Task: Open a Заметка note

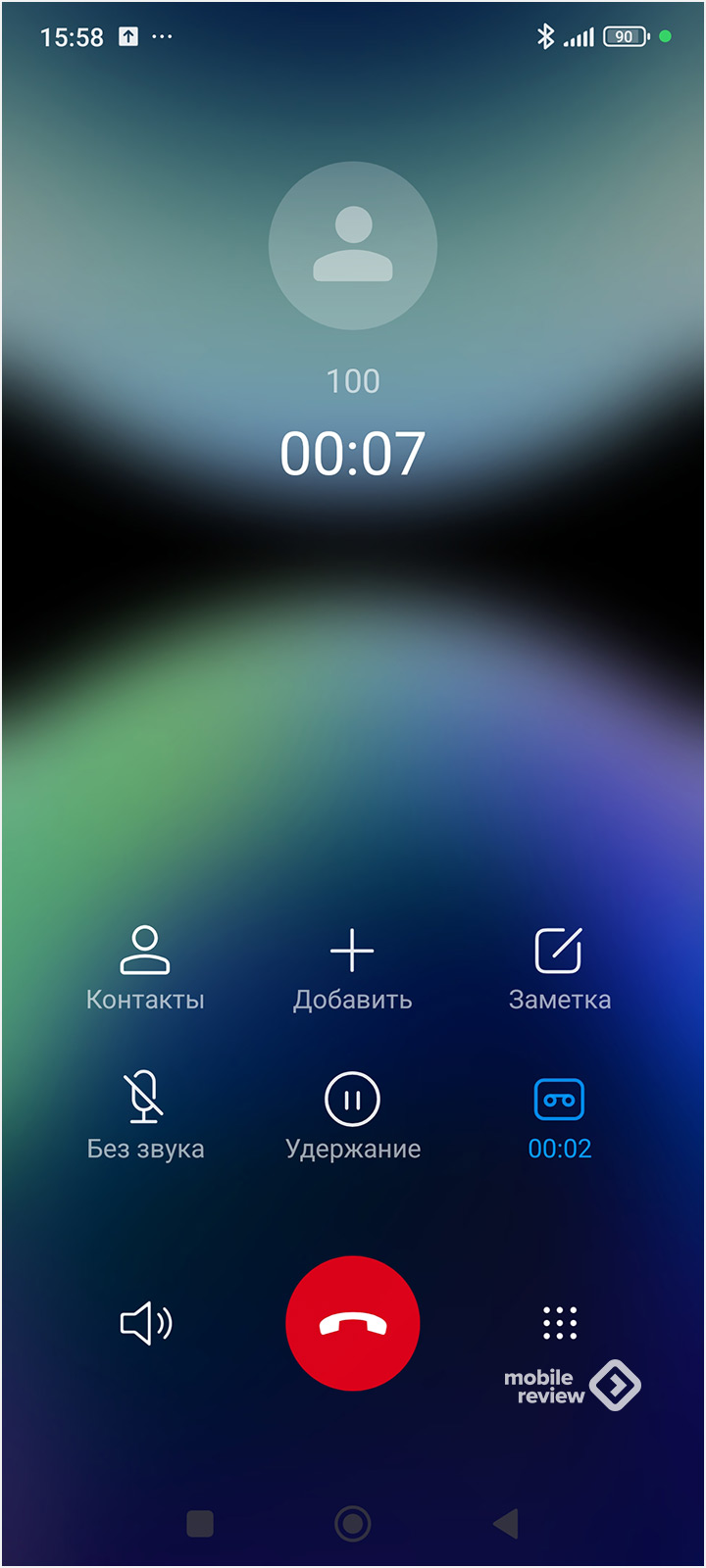Action: pyautogui.click(x=559, y=967)
